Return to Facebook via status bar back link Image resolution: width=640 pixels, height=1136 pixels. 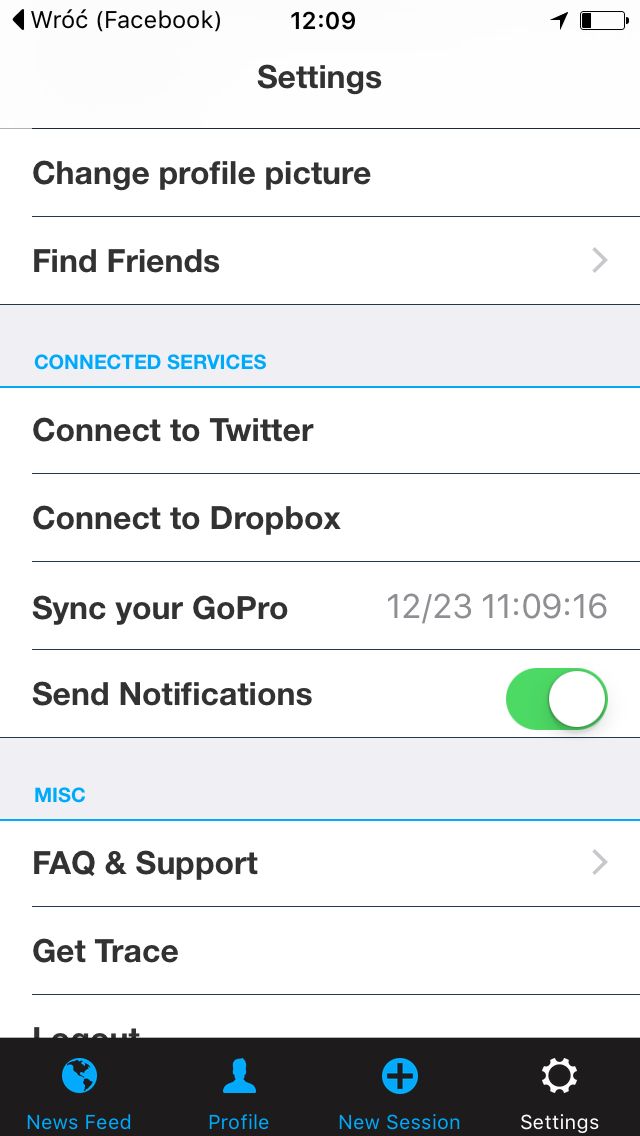tap(117, 20)
